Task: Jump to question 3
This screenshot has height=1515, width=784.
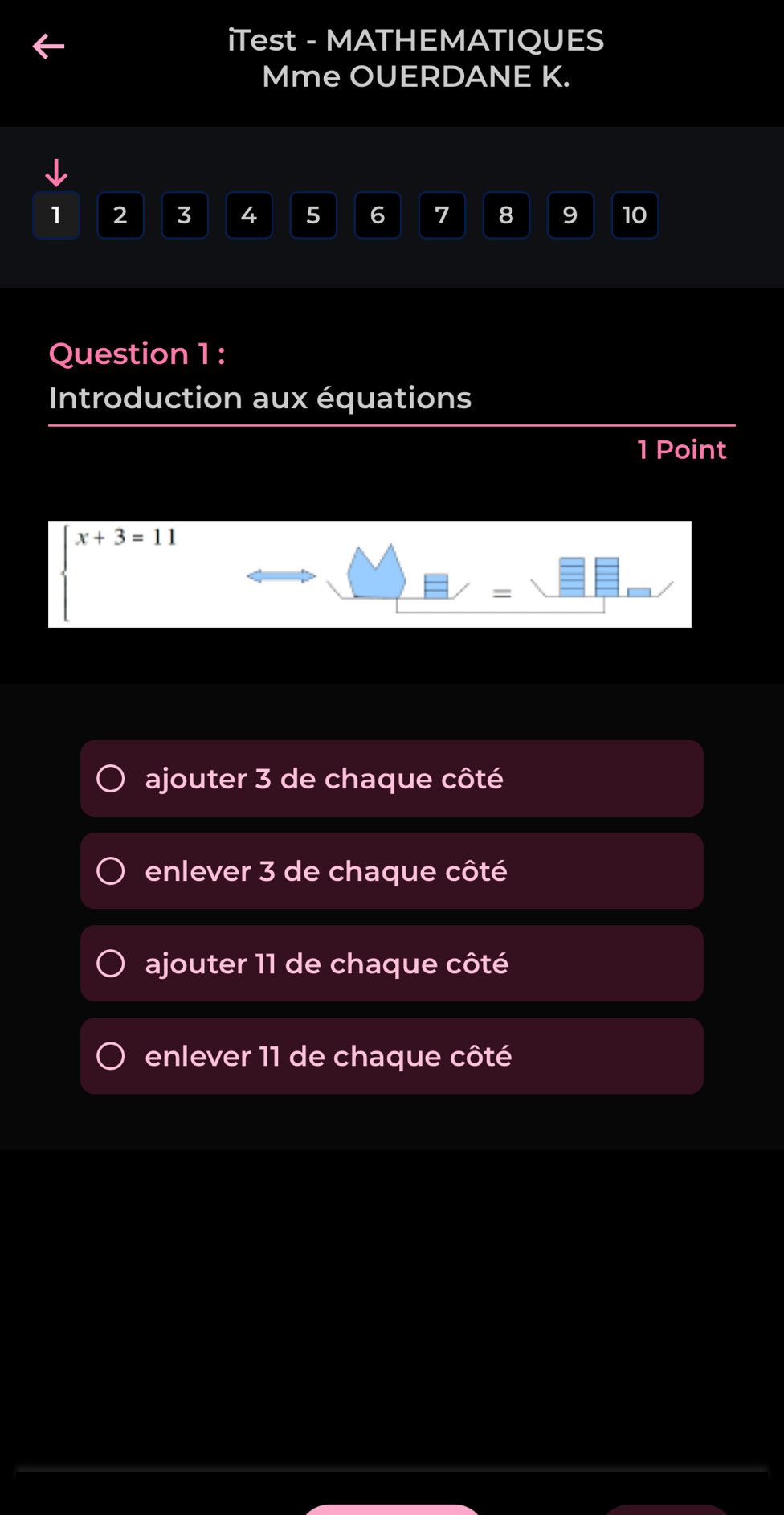Action: 185,215
